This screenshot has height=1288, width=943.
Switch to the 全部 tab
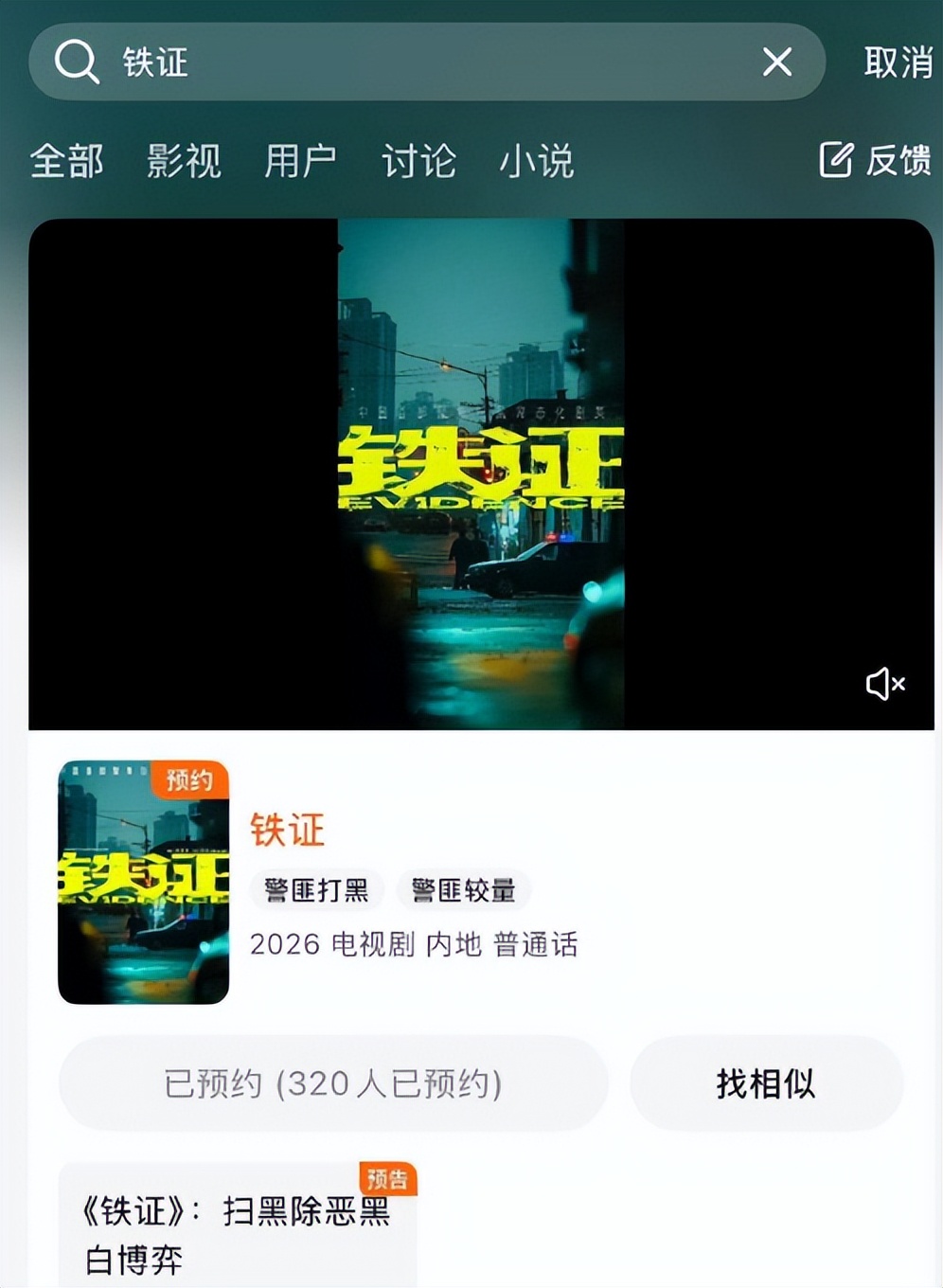coord(66,161)
